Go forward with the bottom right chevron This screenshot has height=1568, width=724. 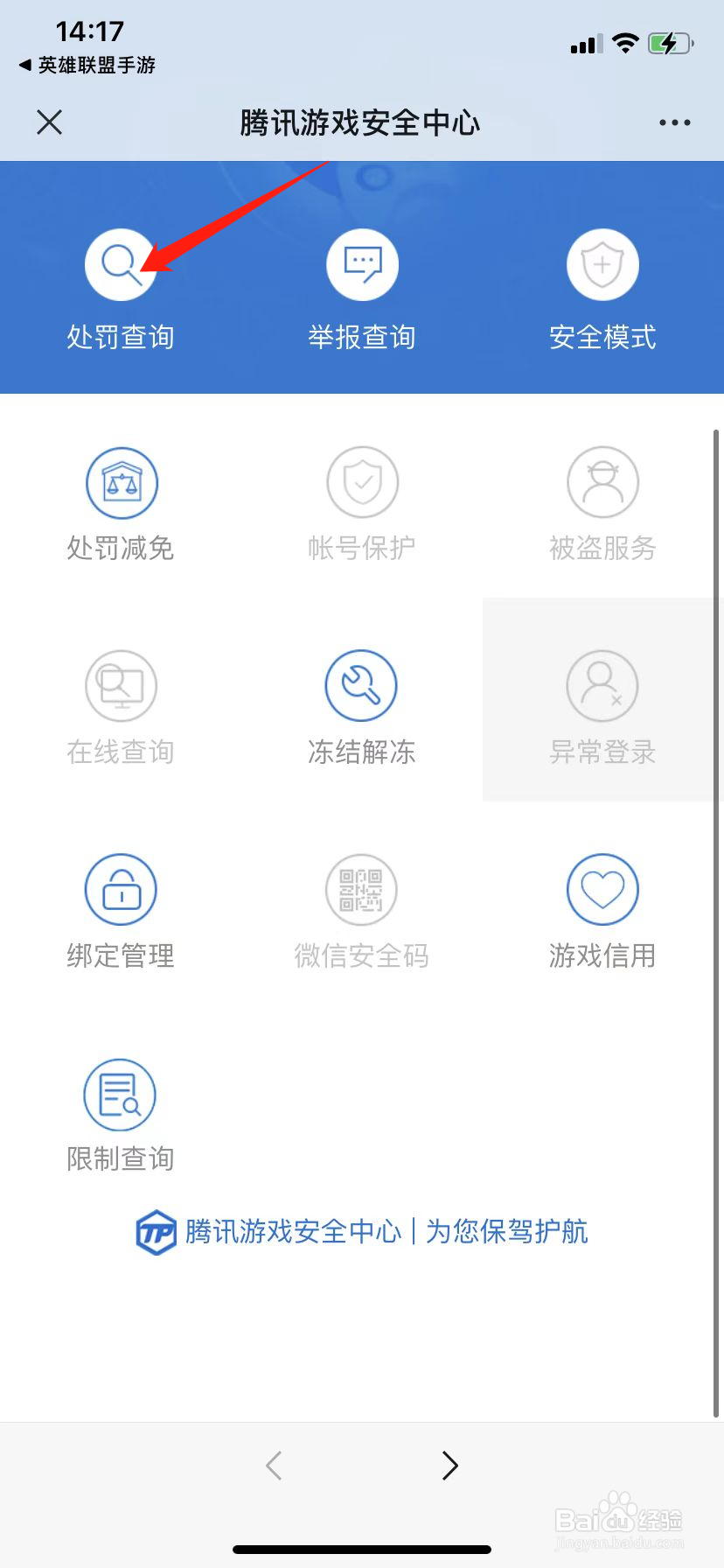pyautogui.click(x=450, y=1465)
